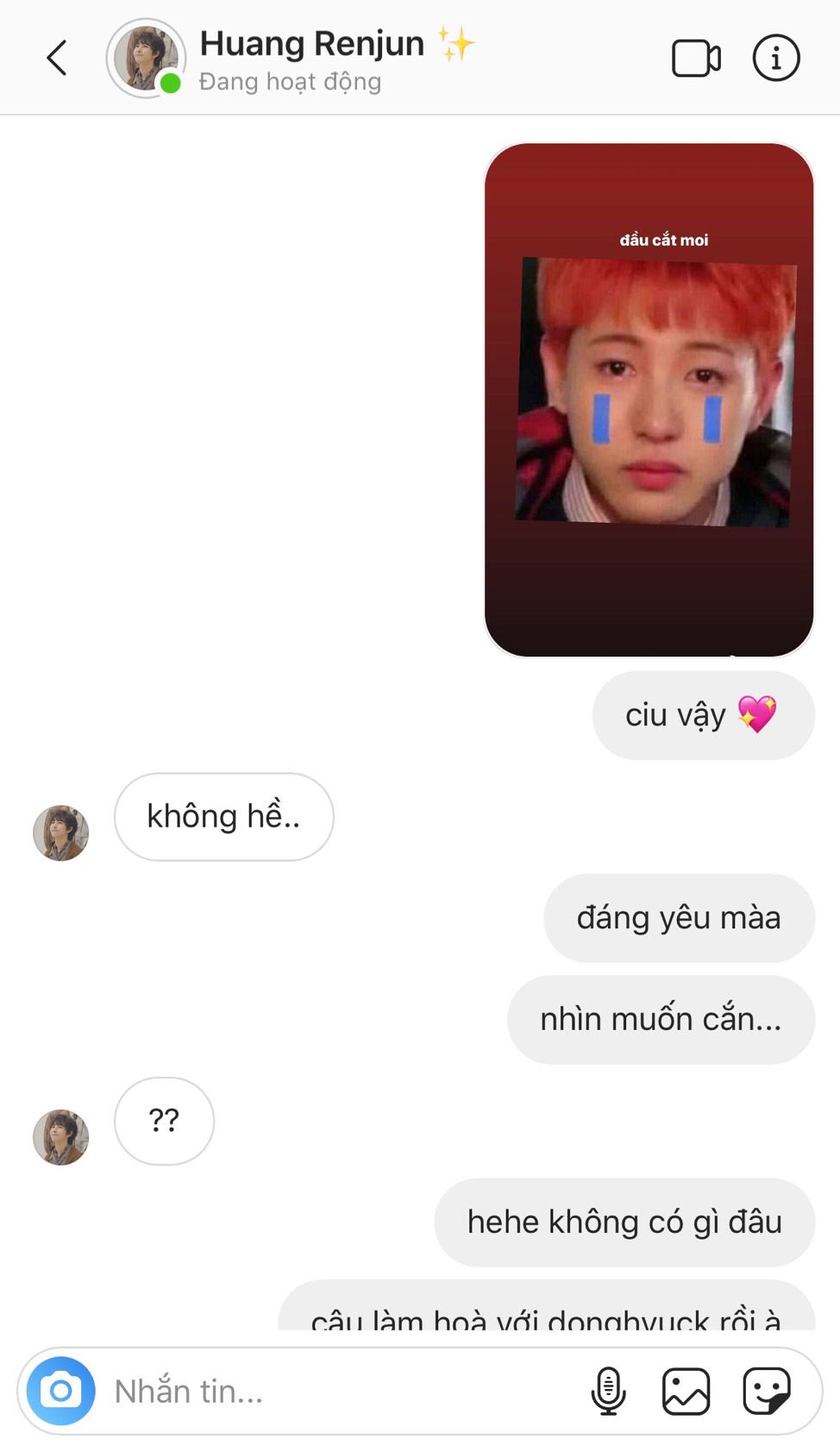Go back to the message list
840x1452 pixels.
point(57,59)
